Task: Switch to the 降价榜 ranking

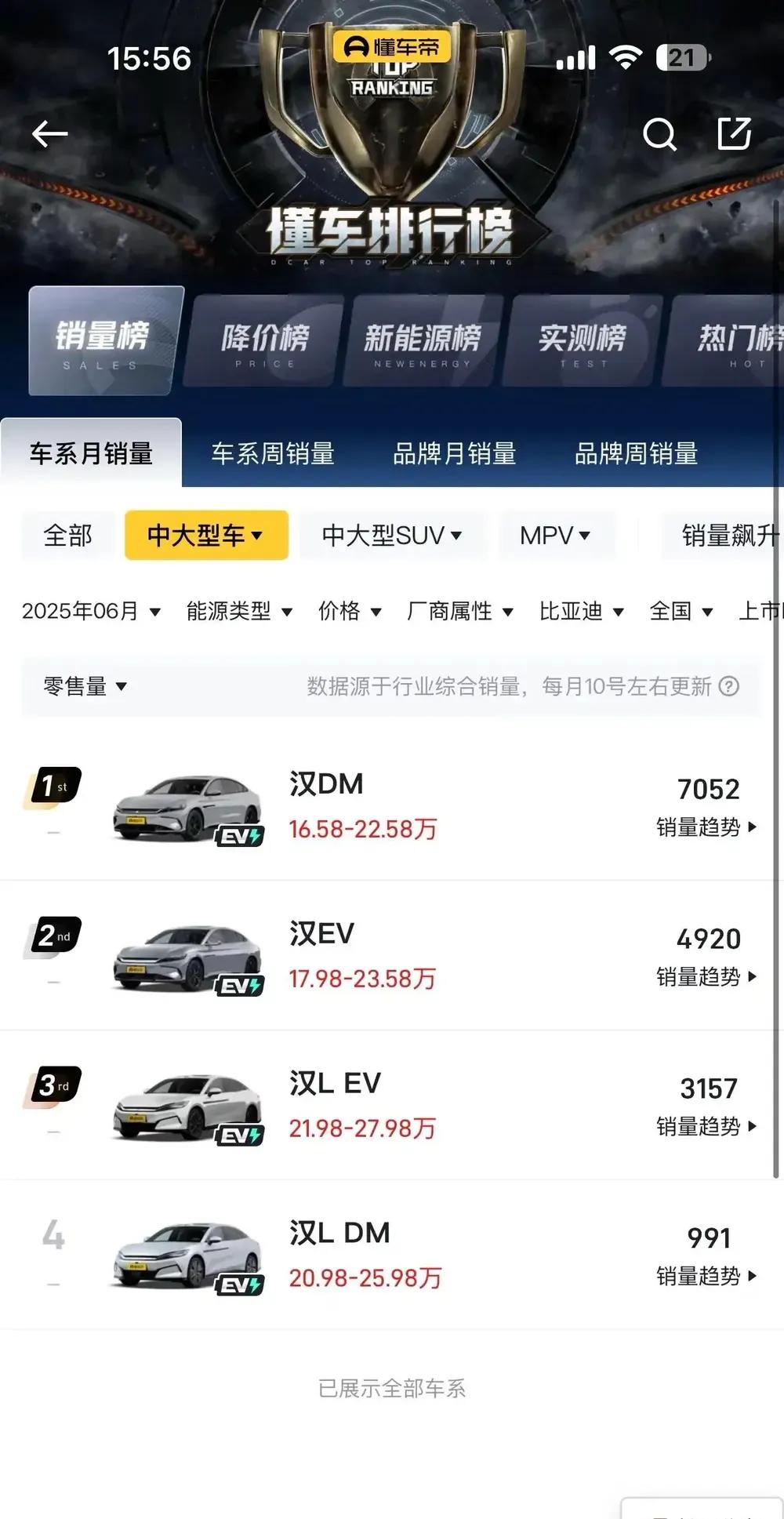Action: [264, 341]
